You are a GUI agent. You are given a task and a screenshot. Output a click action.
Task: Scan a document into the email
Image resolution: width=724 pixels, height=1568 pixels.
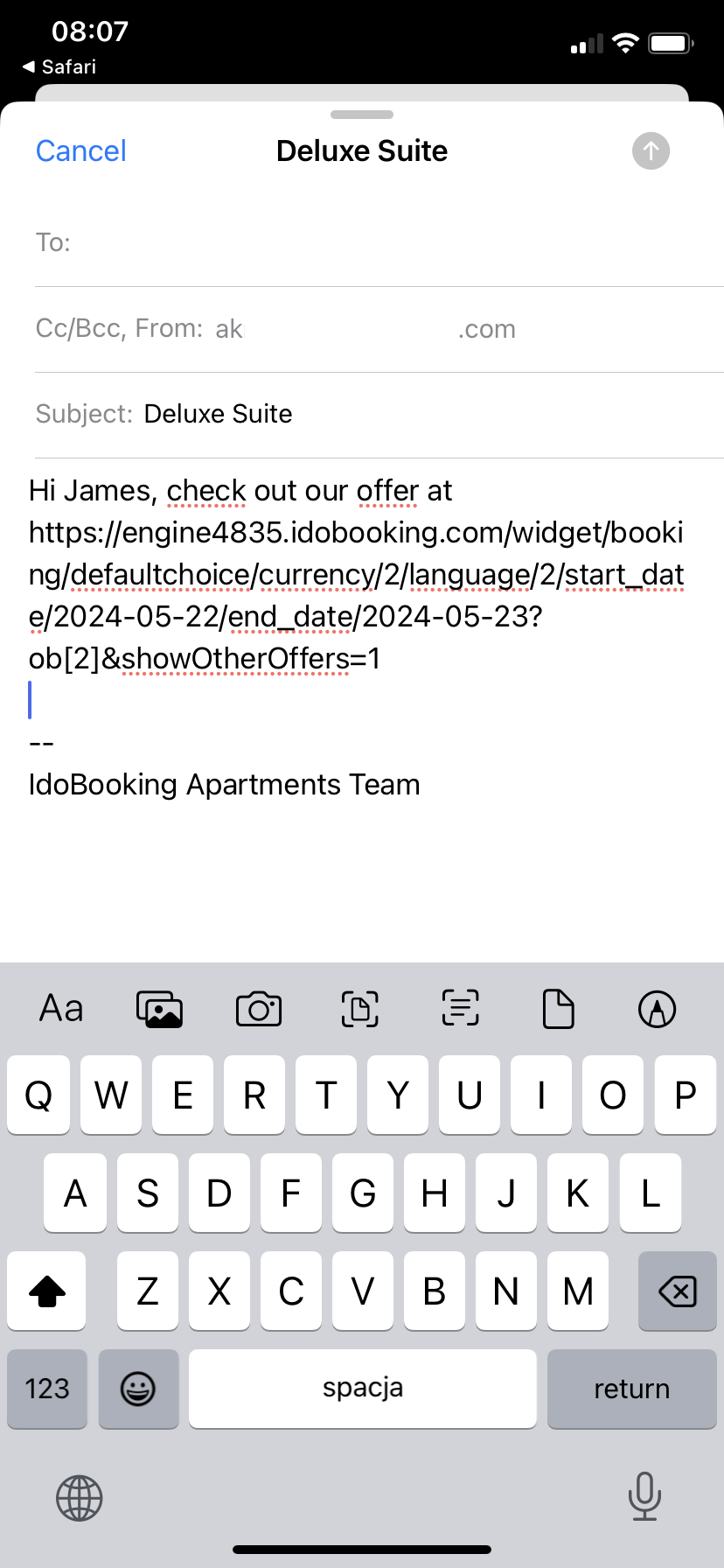(x=359, y=1009)
